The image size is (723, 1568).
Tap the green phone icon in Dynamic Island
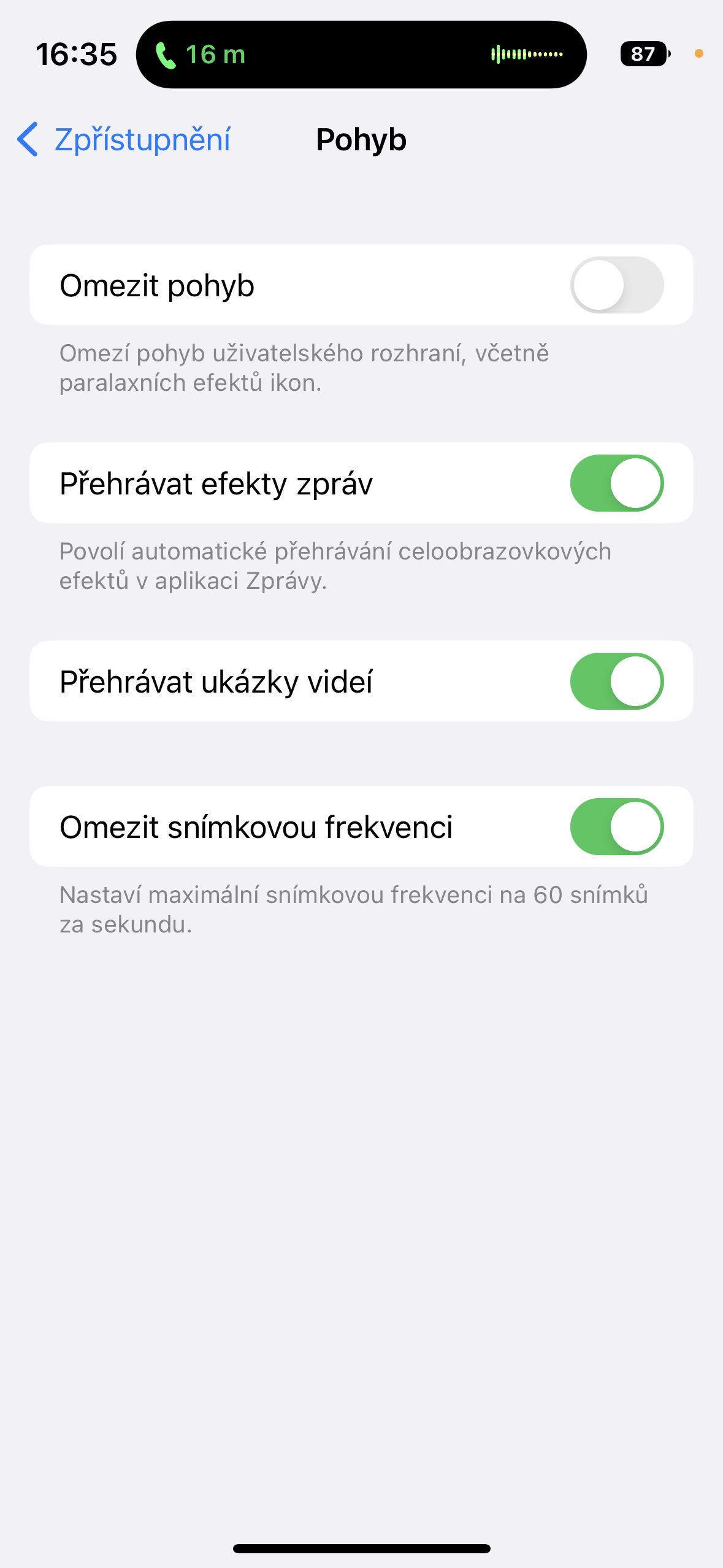(167, 55)
